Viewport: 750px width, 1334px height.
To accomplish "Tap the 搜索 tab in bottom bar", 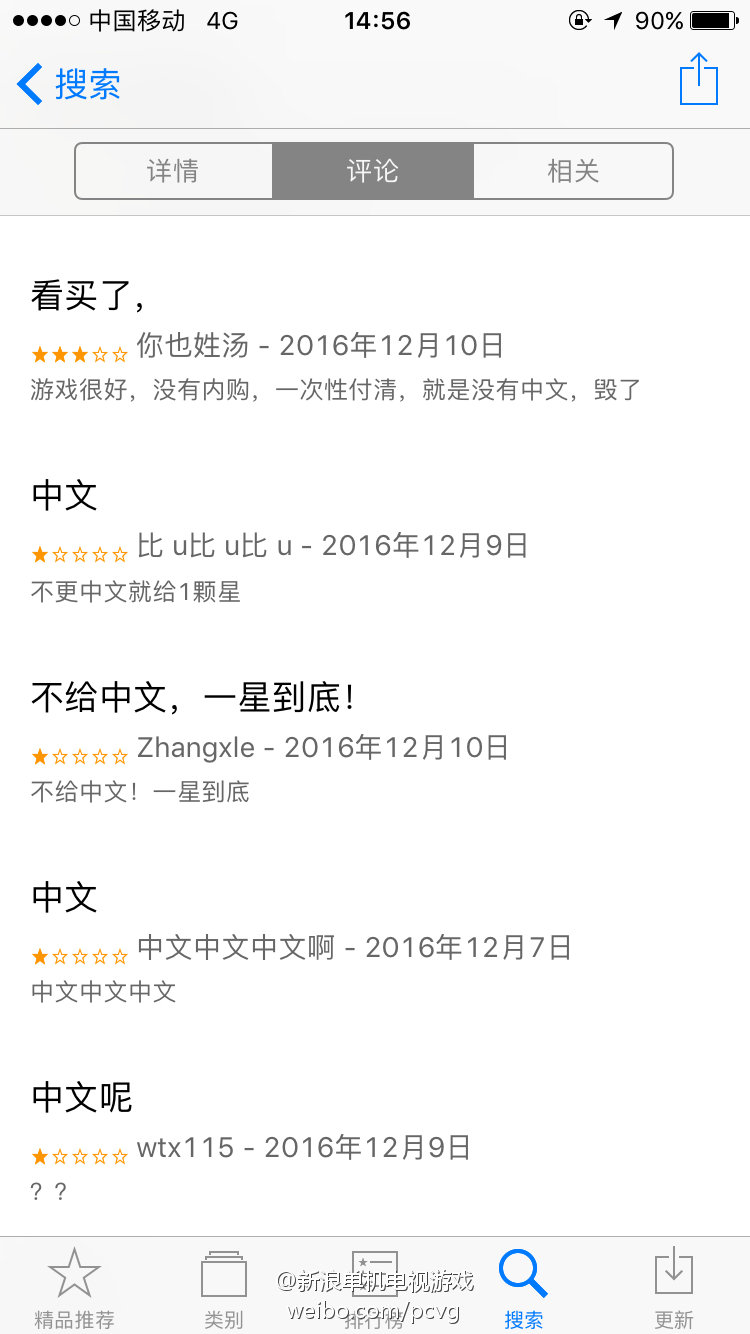I will tap(523, 1288).
